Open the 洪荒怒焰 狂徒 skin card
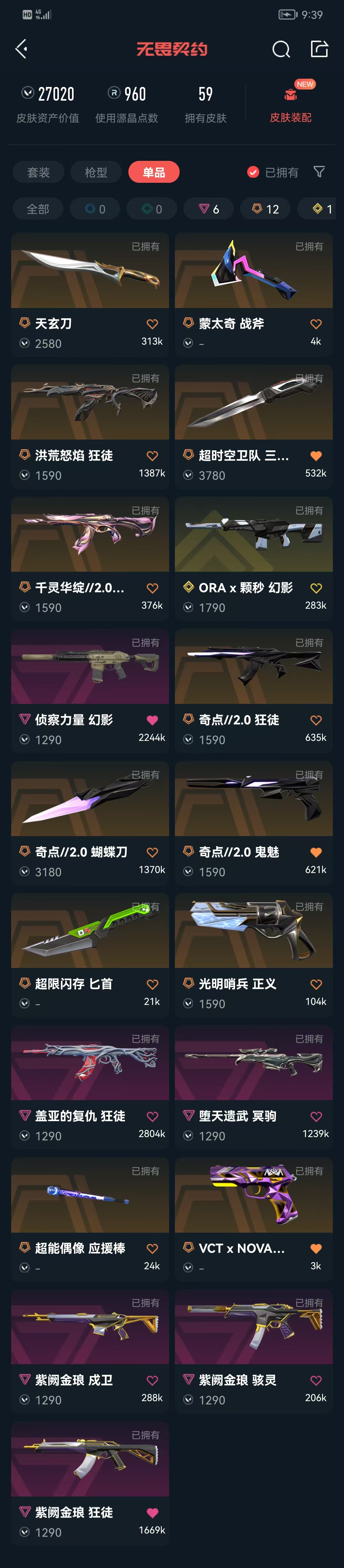This screenshot has width=344, height=1568. (90, 426)
